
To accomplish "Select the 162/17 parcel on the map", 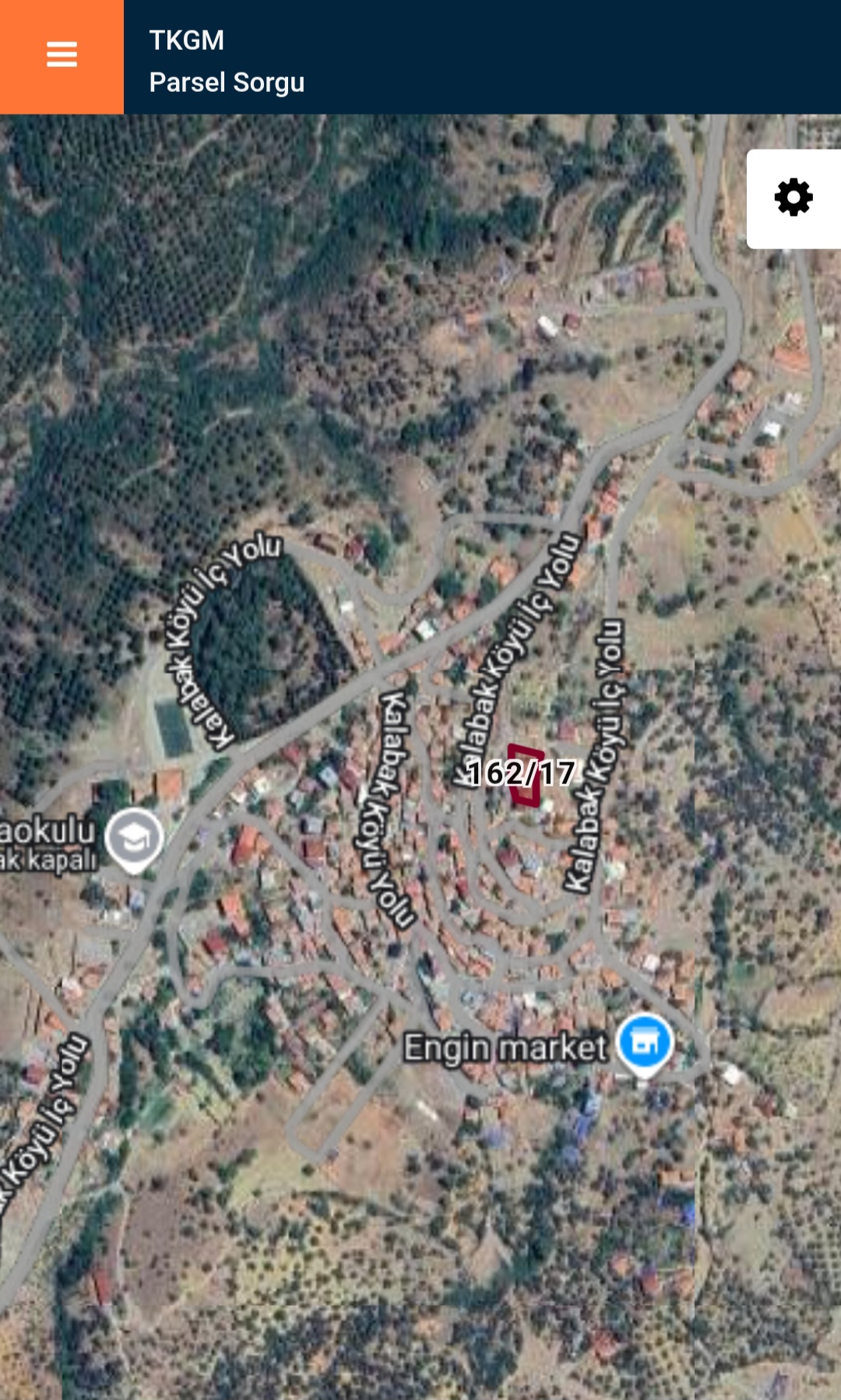I will coord(525,774).
